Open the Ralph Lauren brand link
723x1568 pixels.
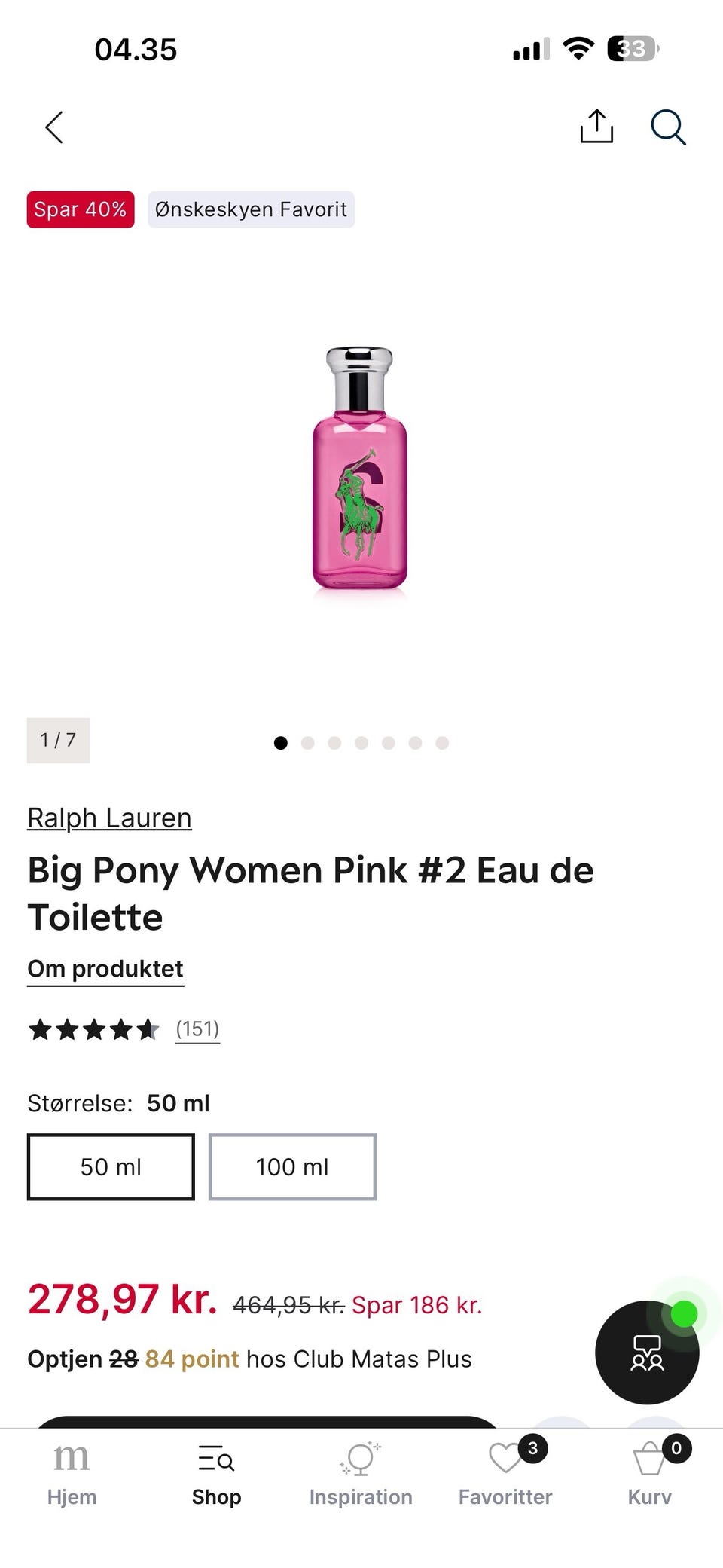pyautogui.click(x=109, y=818)
